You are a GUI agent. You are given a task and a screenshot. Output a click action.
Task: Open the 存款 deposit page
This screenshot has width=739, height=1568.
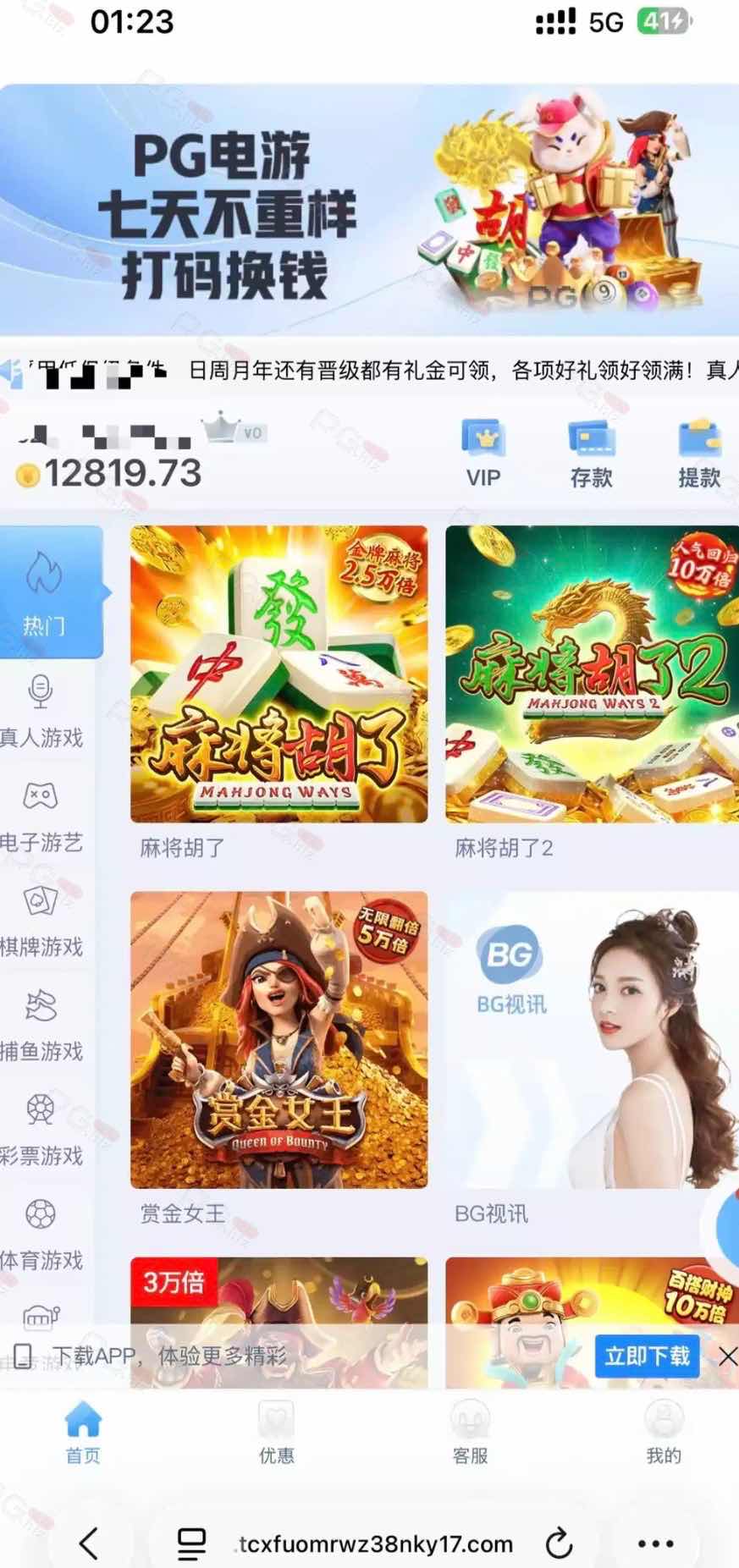(x=591, y=453)
